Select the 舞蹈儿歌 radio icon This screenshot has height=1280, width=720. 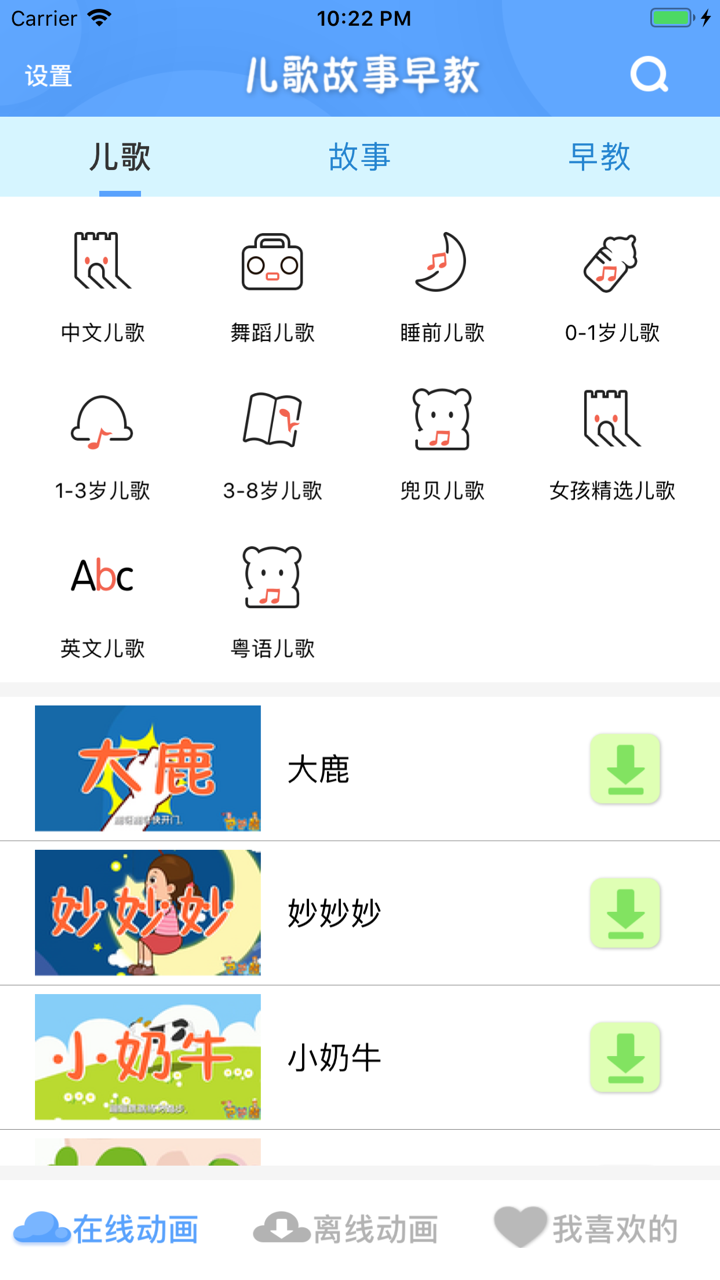(272, 262)
